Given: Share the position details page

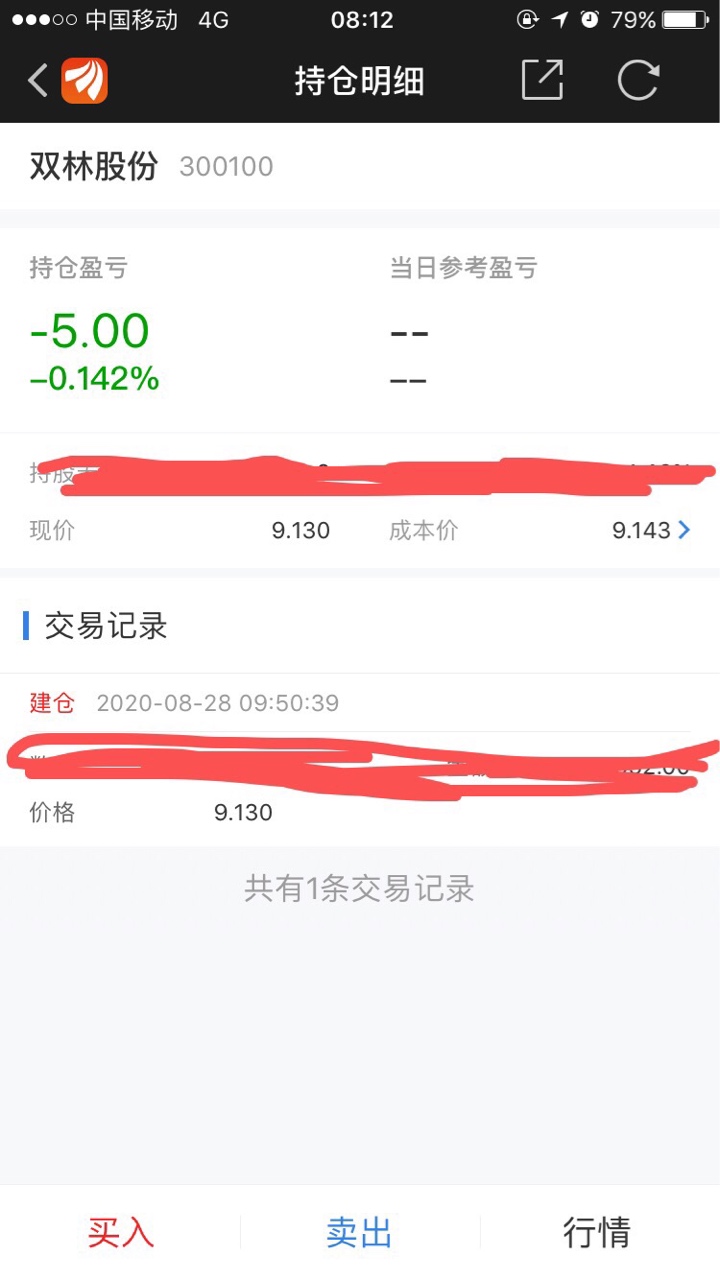Looking at the screenshot, I should tap(542, 81).
